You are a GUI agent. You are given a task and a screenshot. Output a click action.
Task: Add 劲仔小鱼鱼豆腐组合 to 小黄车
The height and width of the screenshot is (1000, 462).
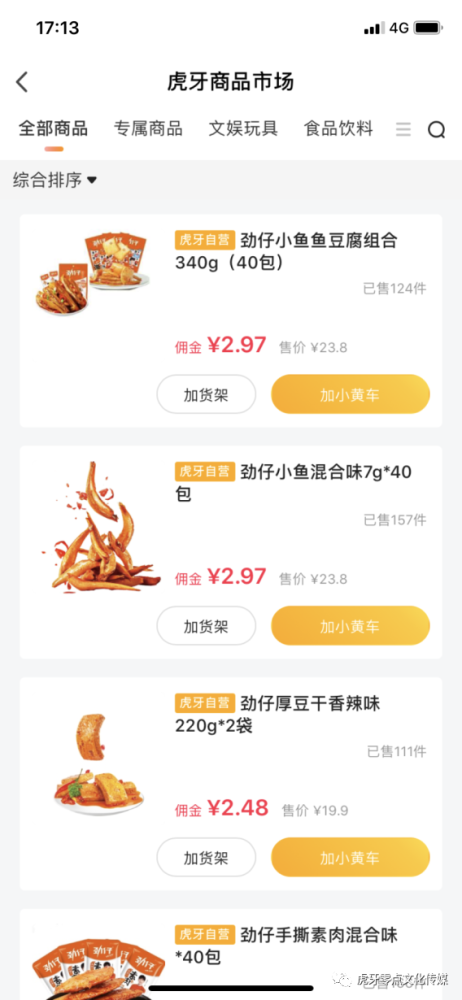coord(350,394)
